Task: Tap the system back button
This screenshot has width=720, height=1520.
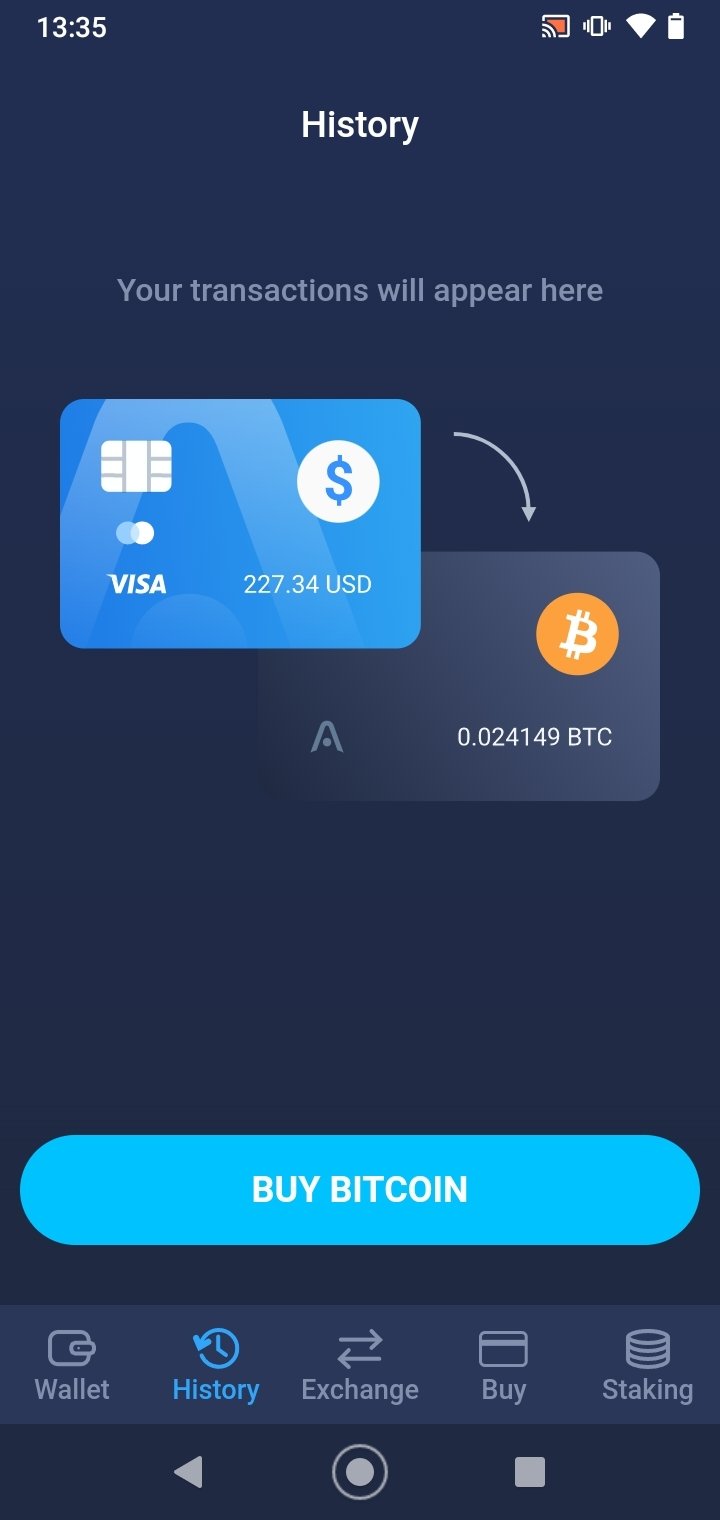Action: pos(188,1472)
